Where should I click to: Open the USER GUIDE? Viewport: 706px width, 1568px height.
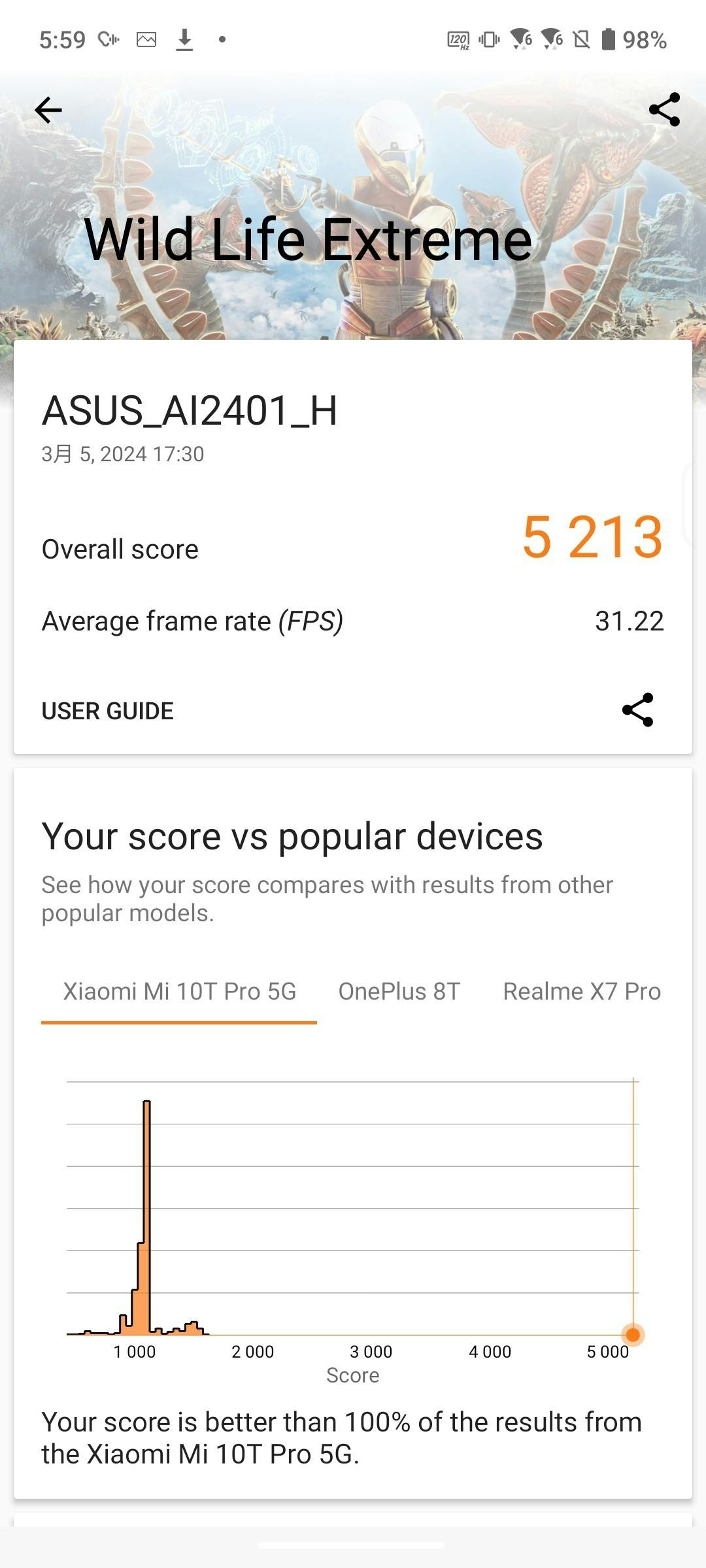(x=108, y=711)
